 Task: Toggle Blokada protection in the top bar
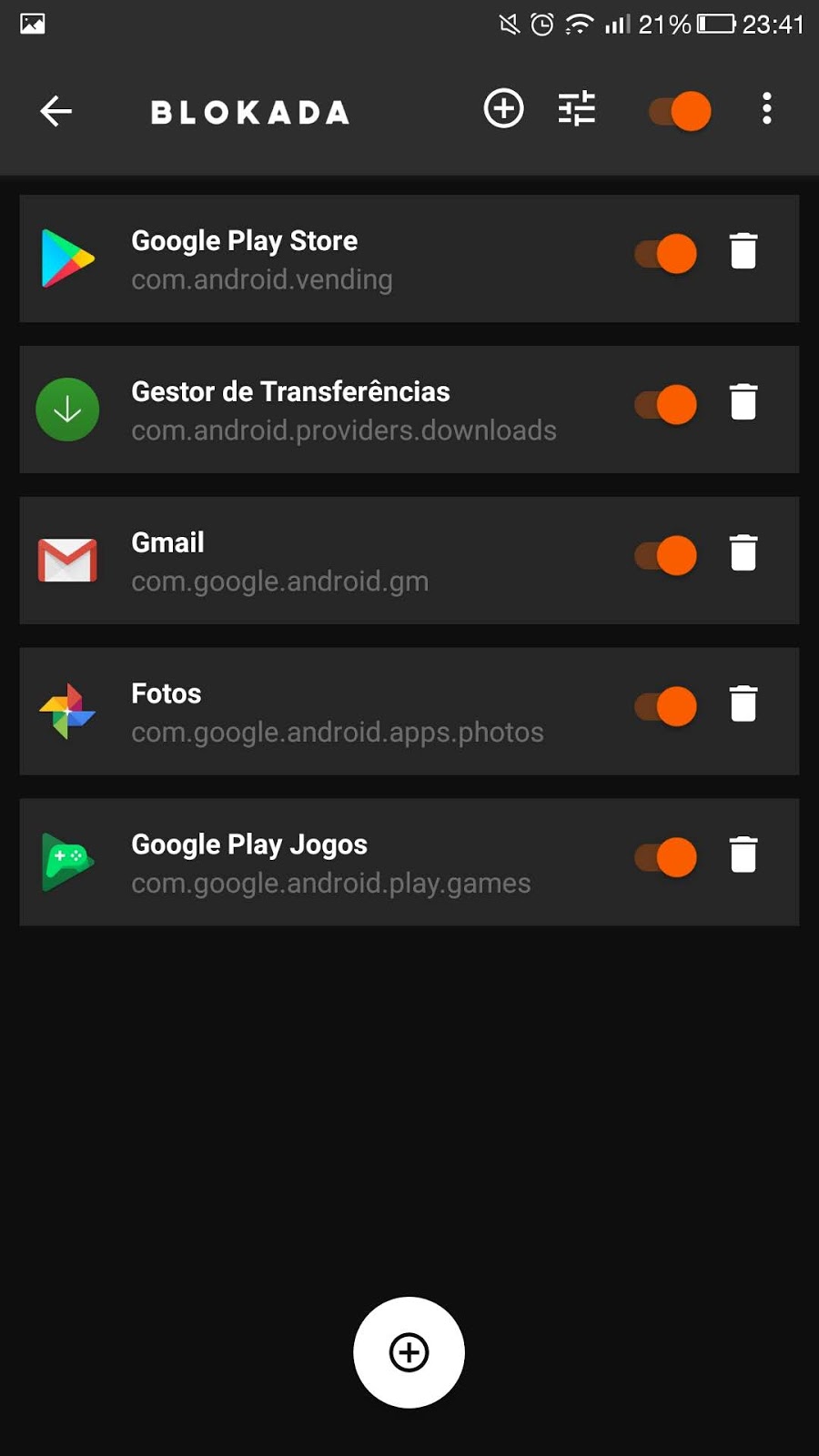[x=677, y=110]
